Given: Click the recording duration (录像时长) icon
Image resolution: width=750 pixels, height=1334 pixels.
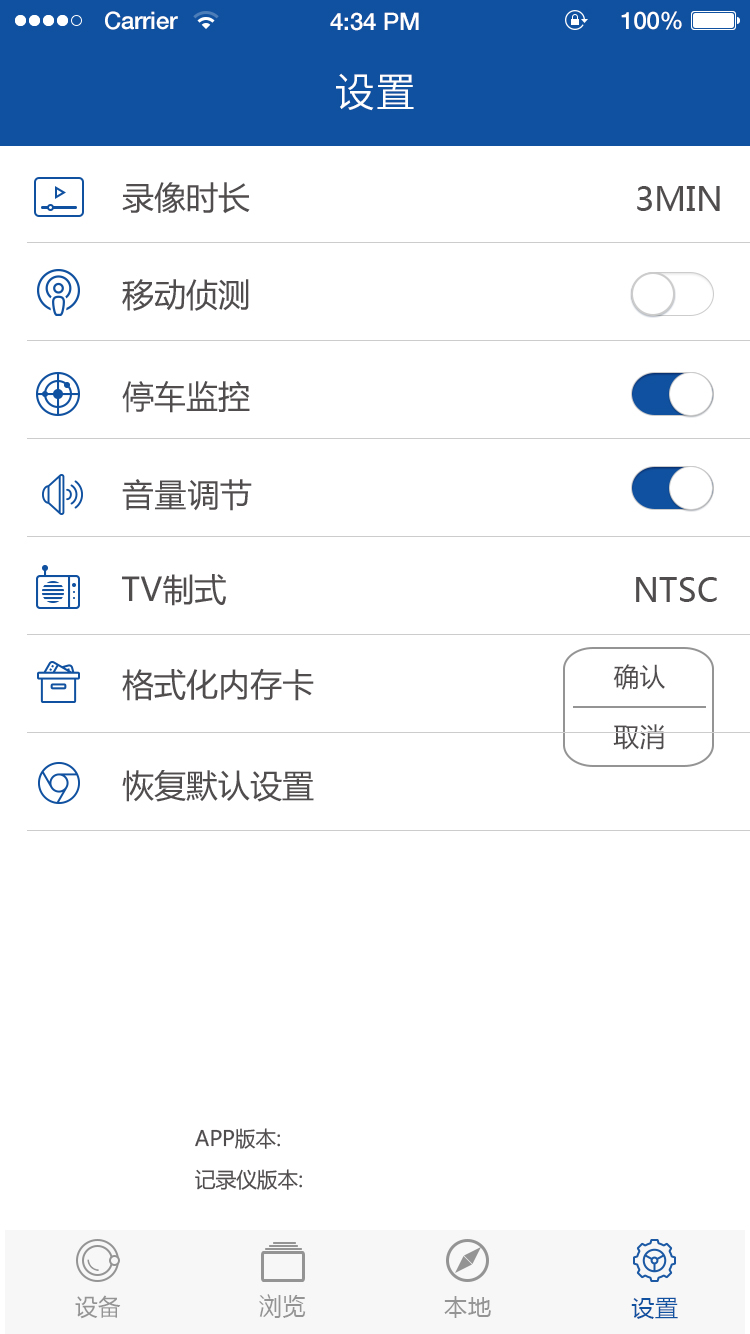Looking at the screenshot, I should [58, 197].
